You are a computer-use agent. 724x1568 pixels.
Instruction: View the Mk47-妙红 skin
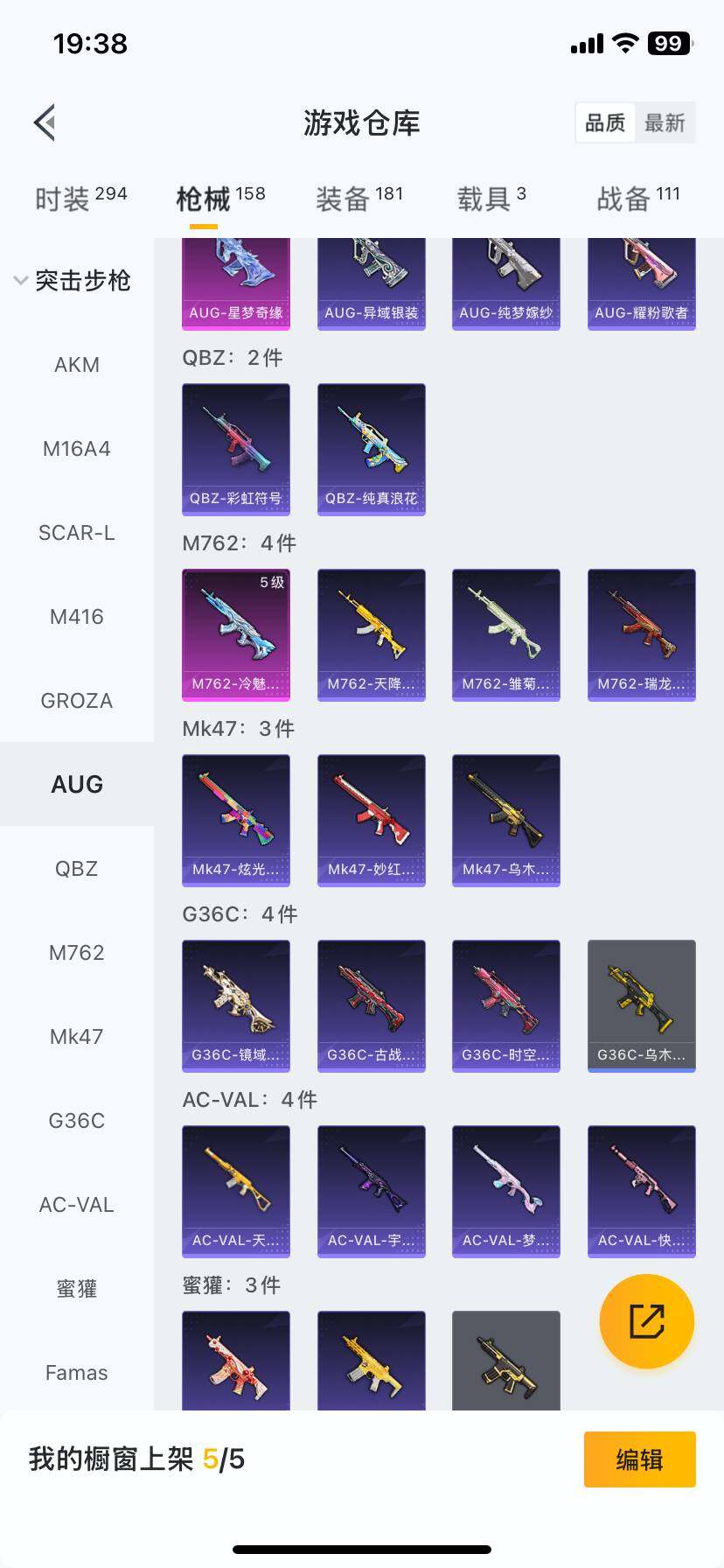pos(372,821)
